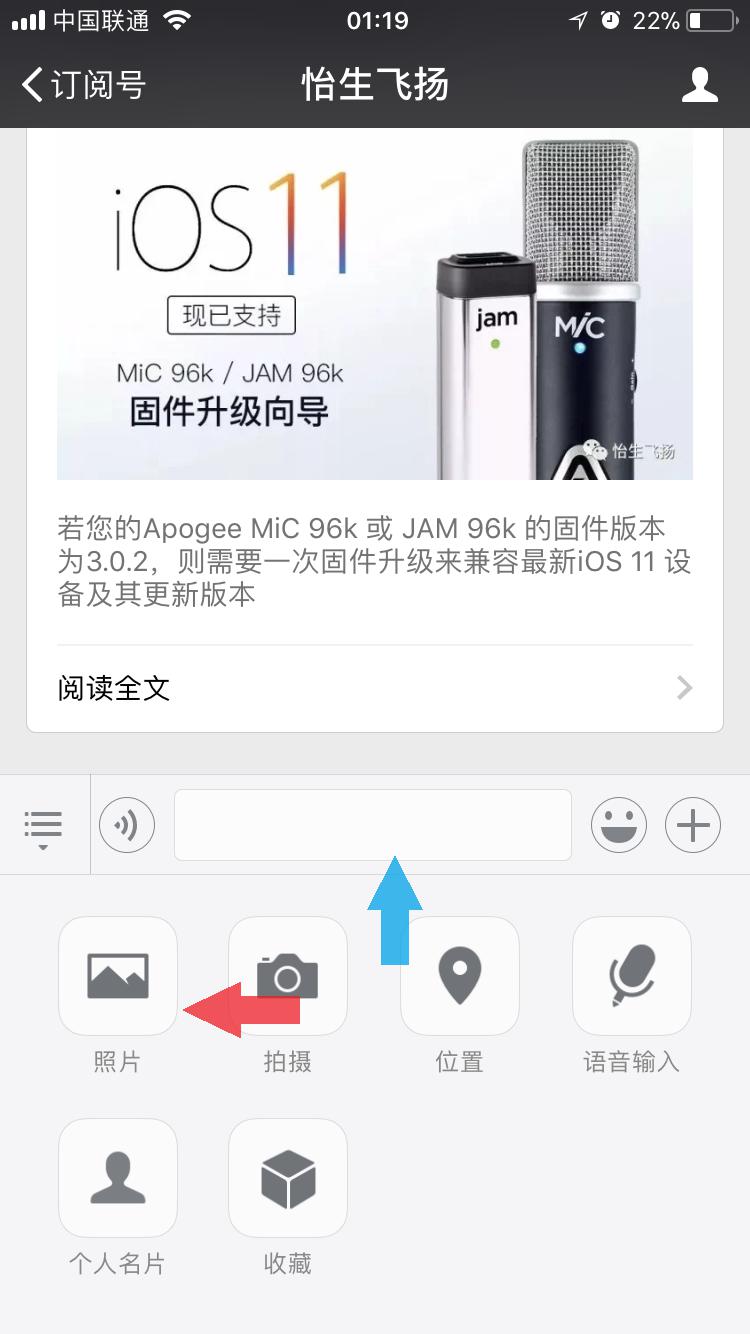Image resolution: width=750 pixels, height=1334 pixels.
Task: Share your 位置 location
Action: pos(460,976)
